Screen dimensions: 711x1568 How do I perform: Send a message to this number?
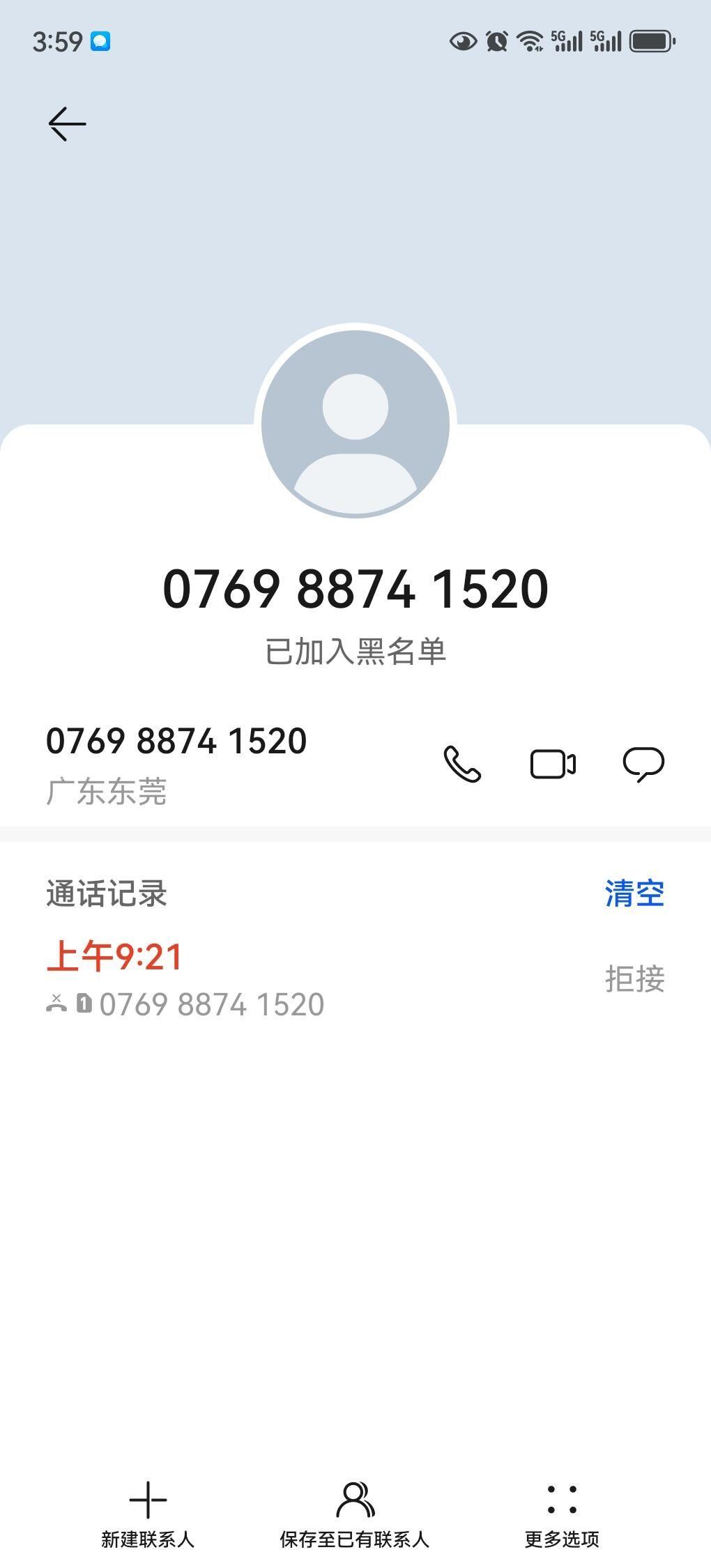point(643,764)
